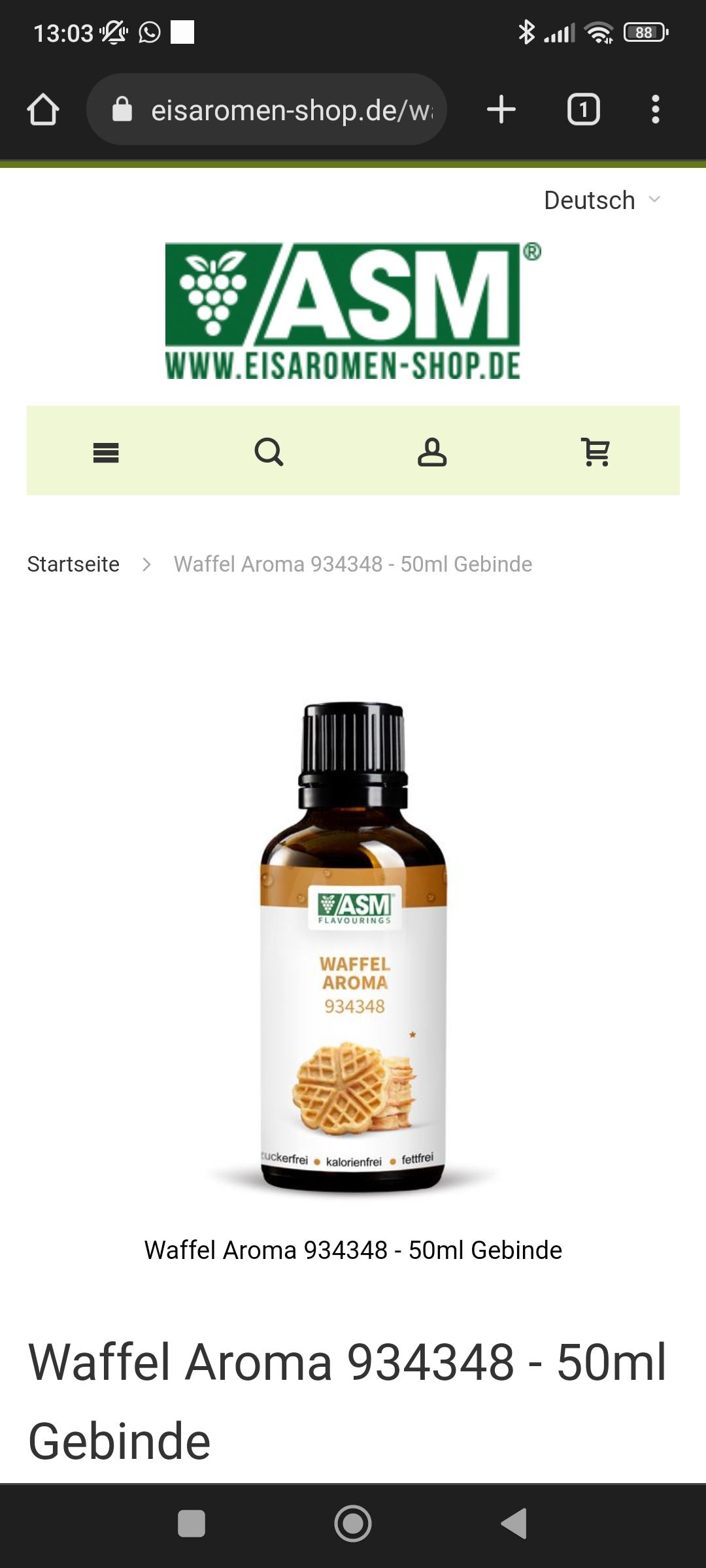Open a new browser tab
The image size is (706, 1568).
501,109
